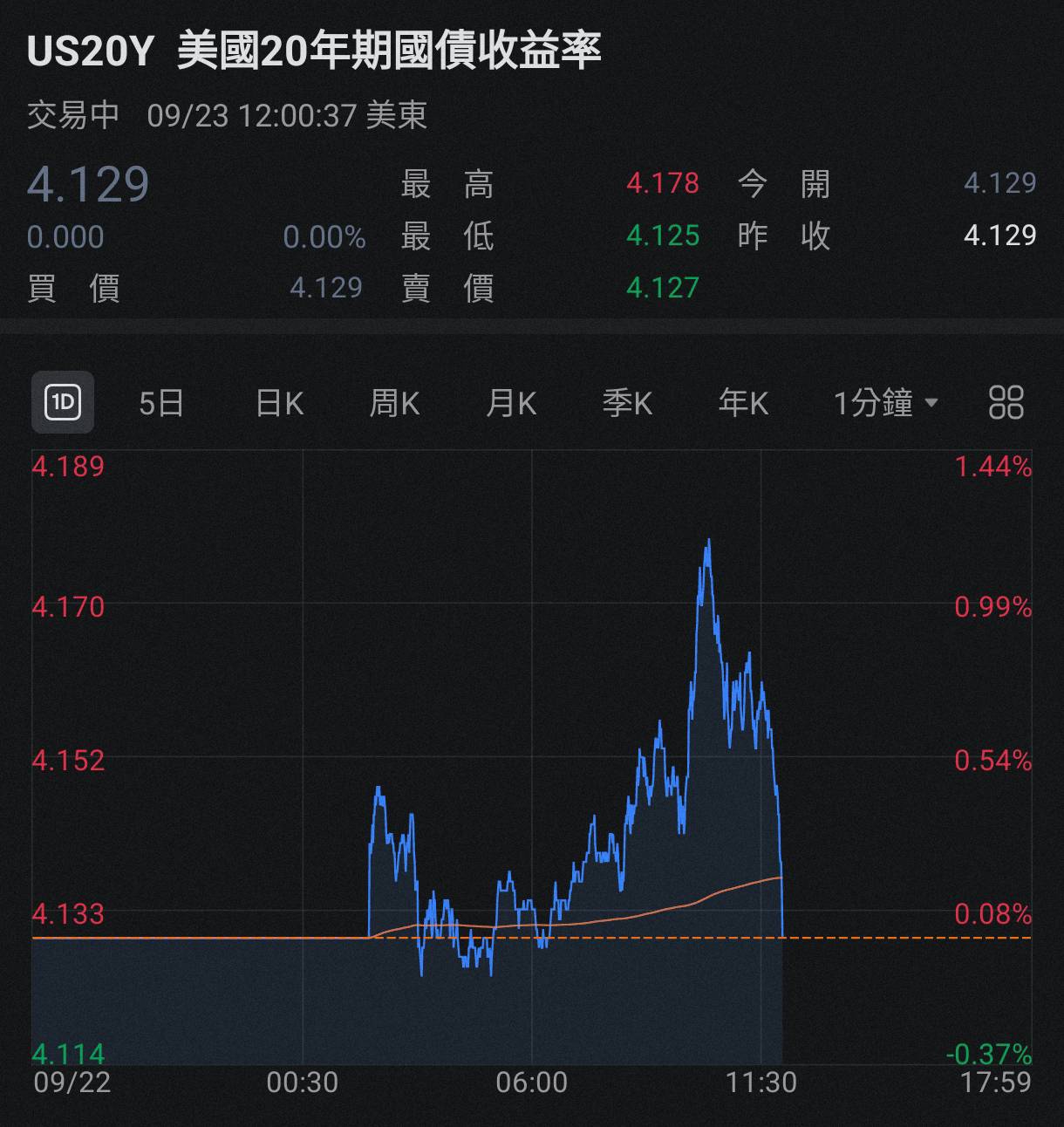Switch to the 年K yearly chart

pyautogui.click(x=743, y=403)
